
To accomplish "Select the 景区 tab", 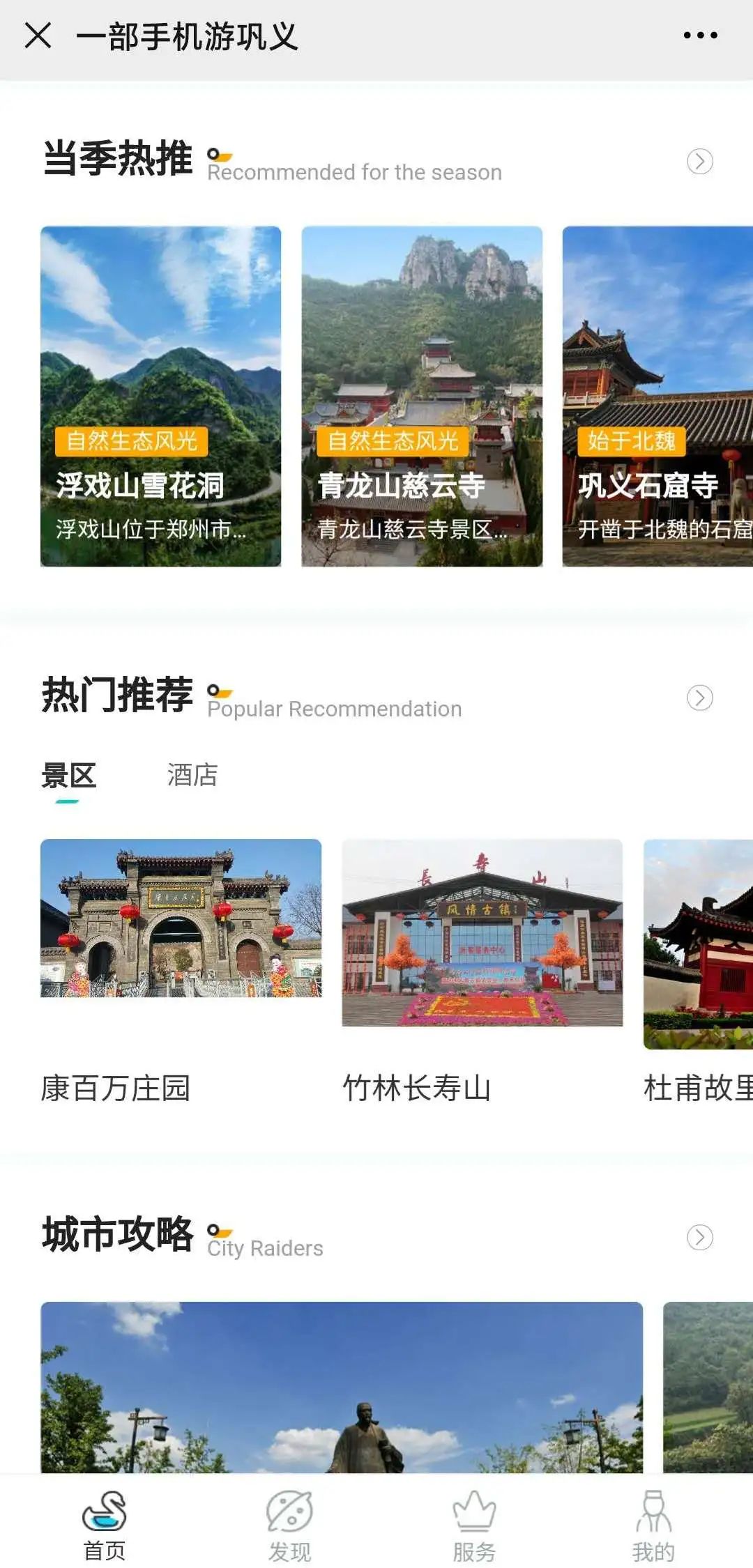I will pos(68,776).
